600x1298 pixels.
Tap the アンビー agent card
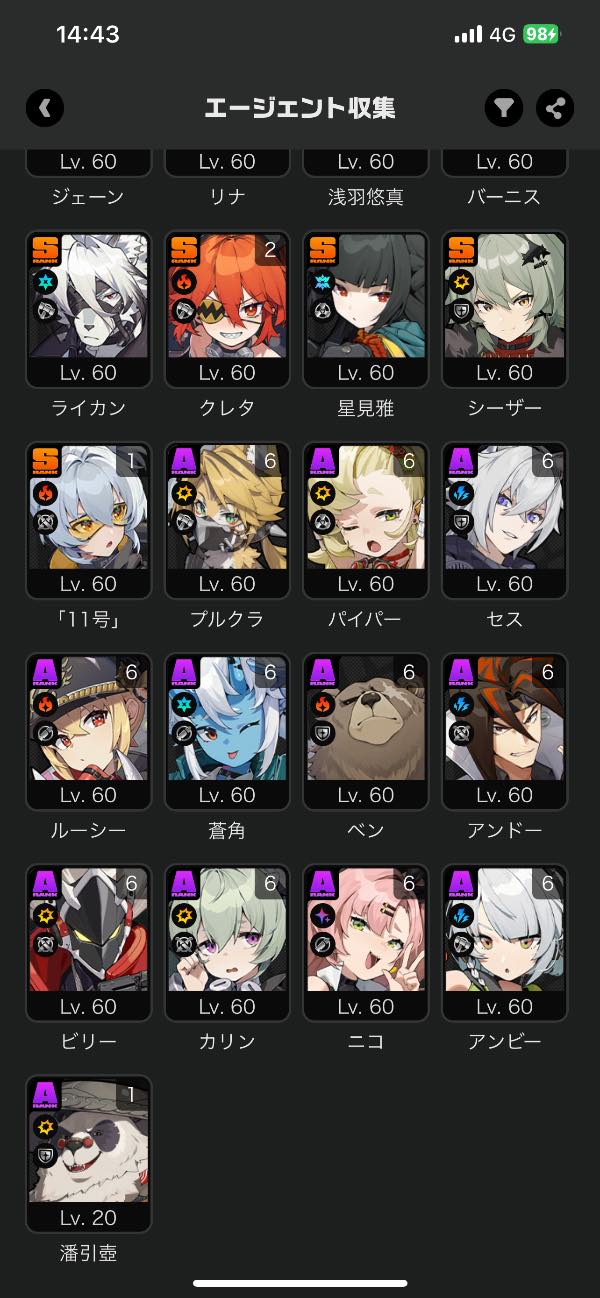tap(504, 942)
